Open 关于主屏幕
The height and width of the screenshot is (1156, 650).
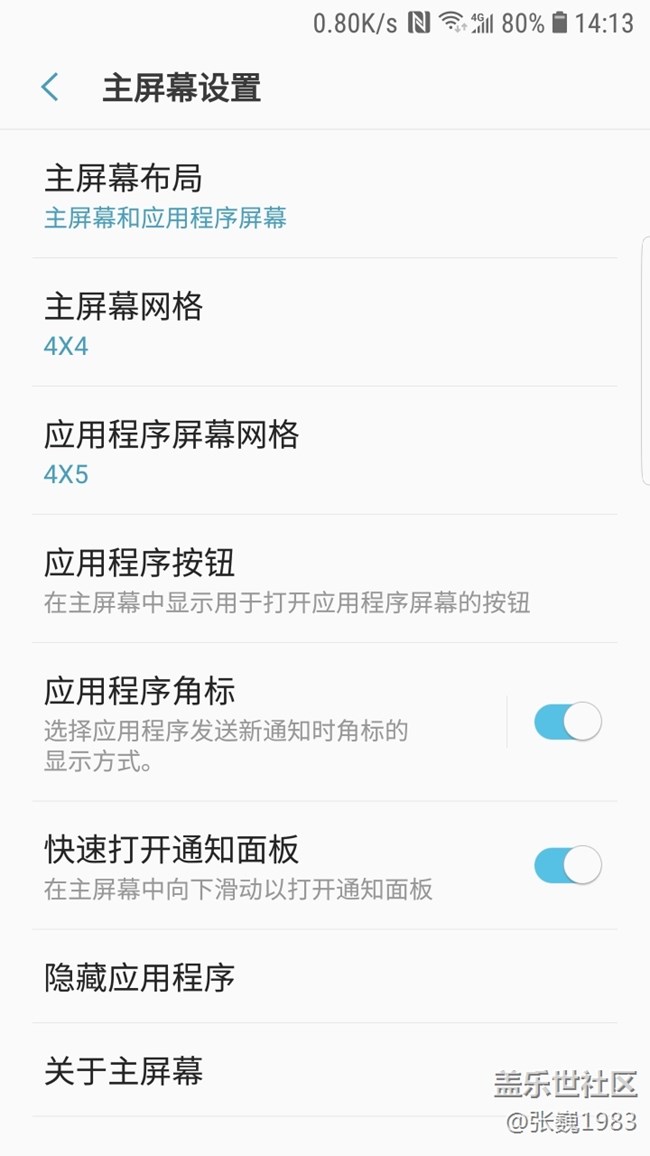(325, 1070)
